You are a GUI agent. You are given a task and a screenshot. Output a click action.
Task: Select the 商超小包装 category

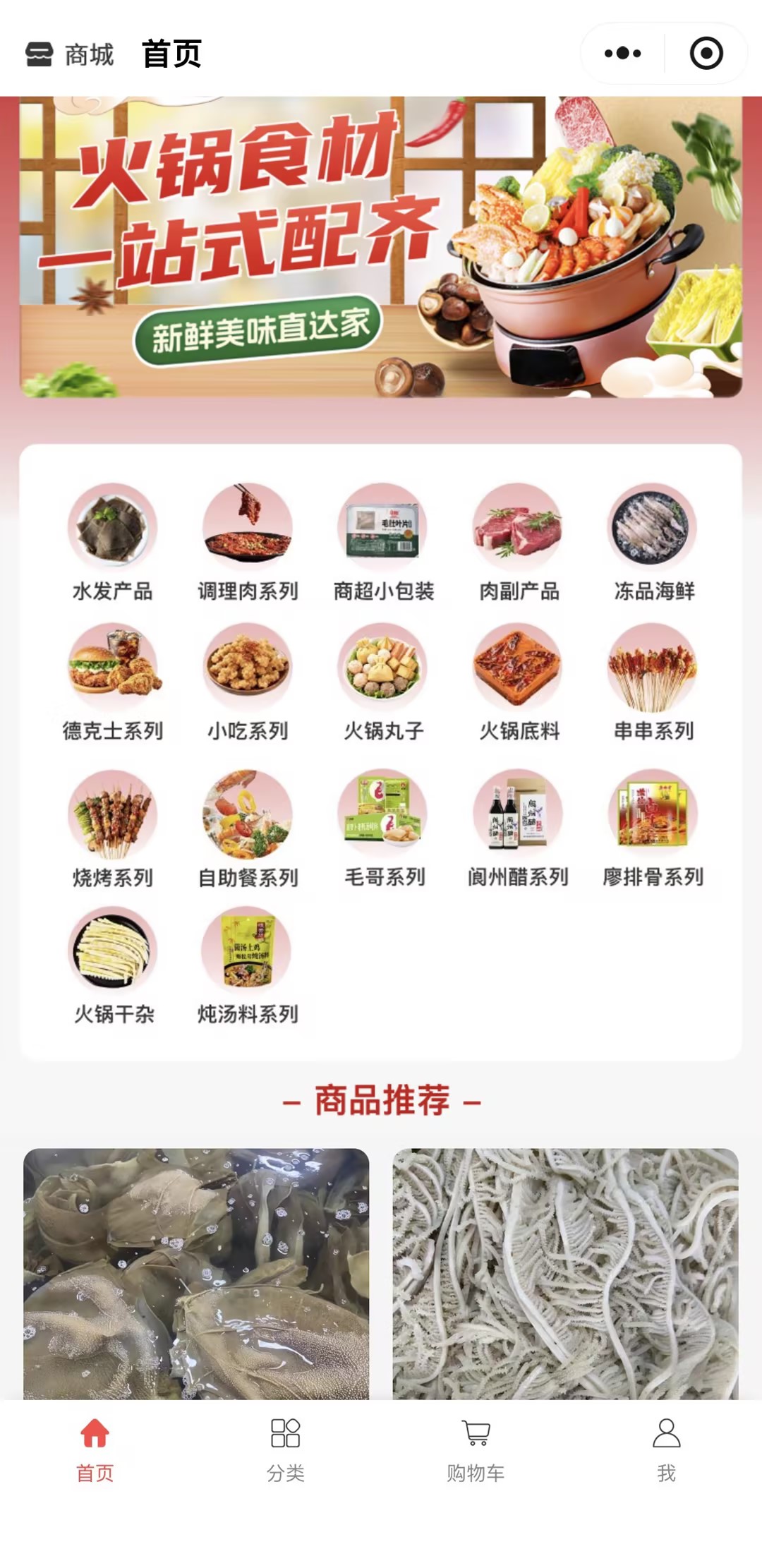pos(383,541)
